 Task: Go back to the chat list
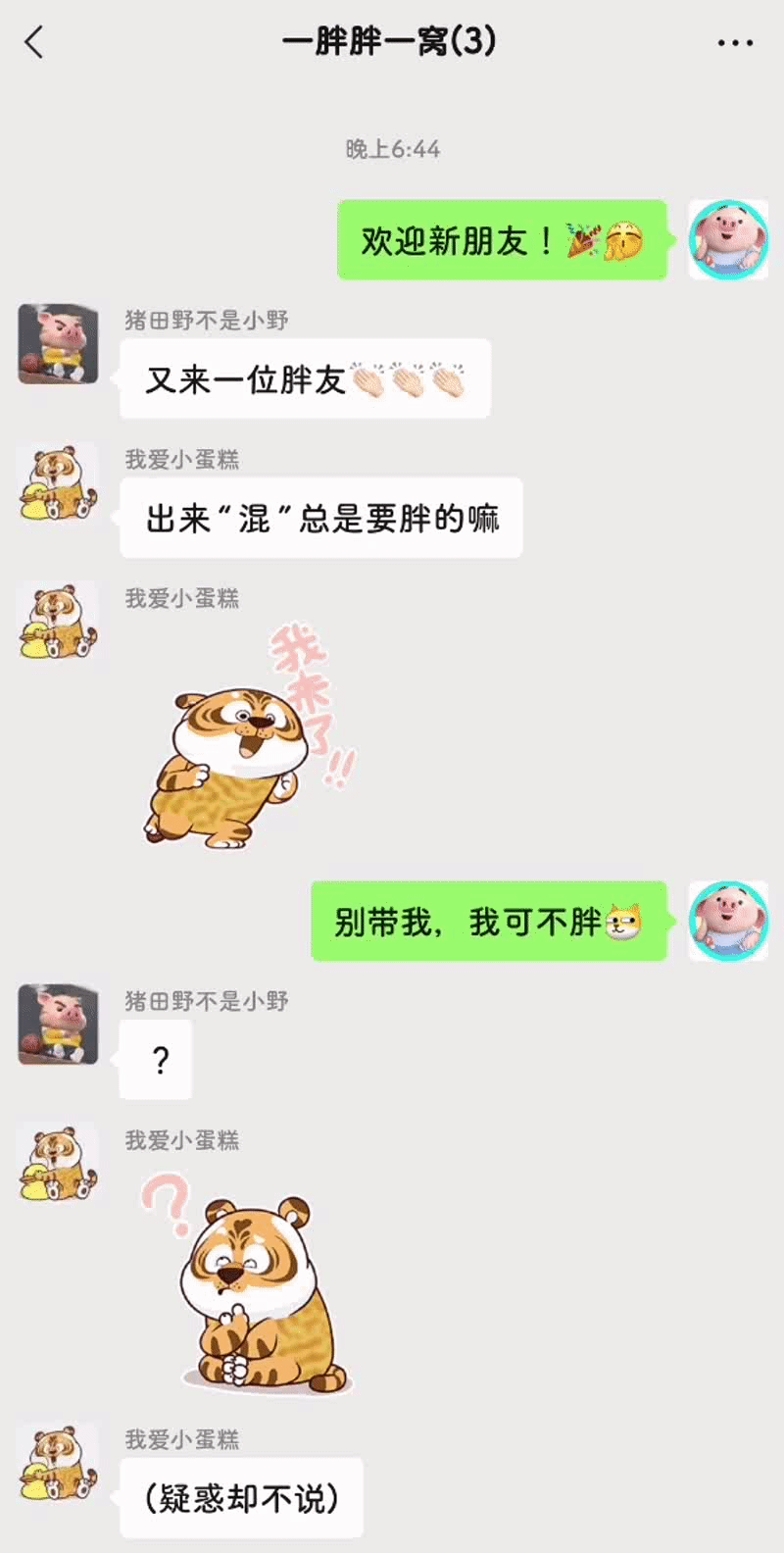35,42
